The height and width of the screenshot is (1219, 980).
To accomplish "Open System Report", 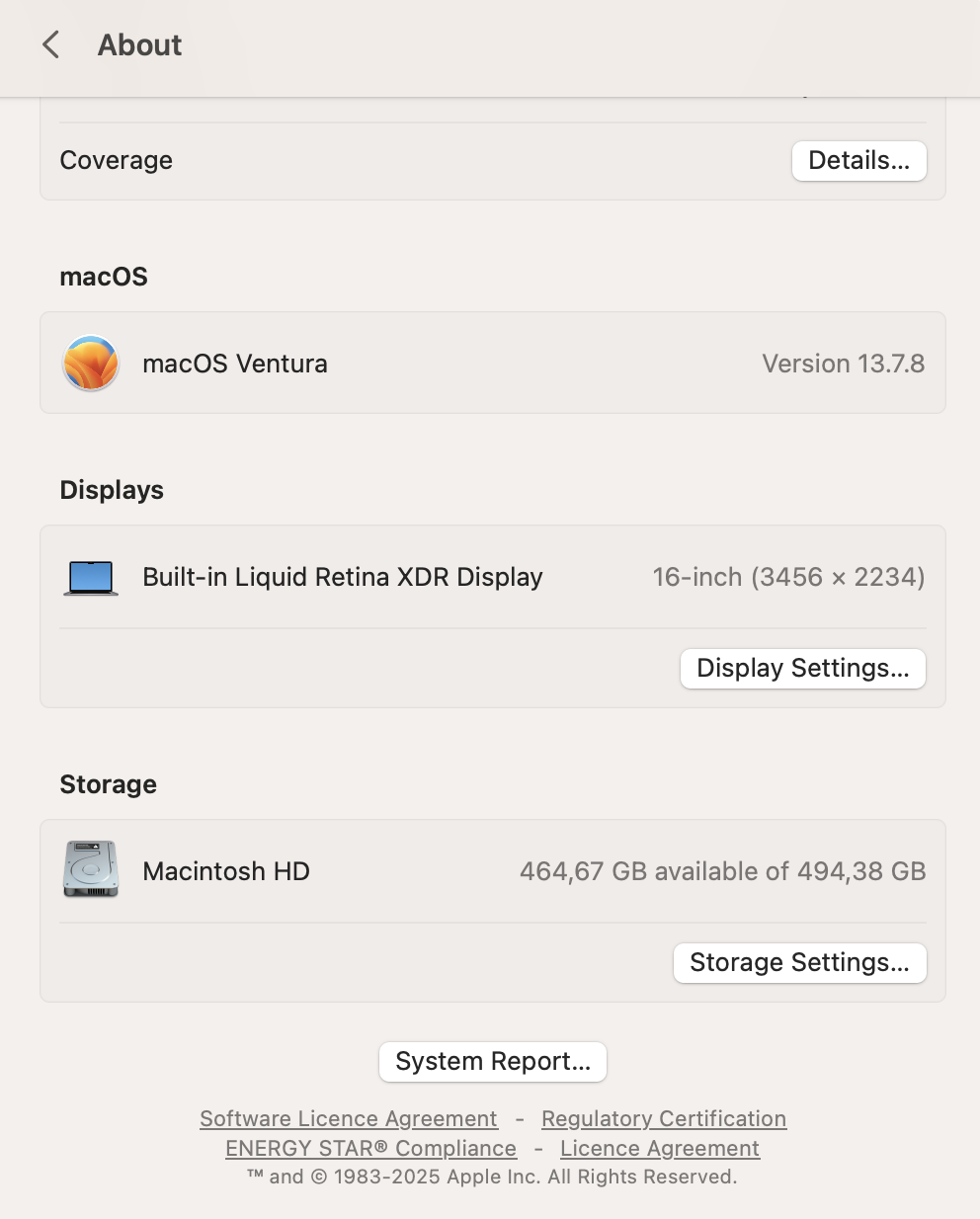I will pyautogui.click(x=492, y=1061).
